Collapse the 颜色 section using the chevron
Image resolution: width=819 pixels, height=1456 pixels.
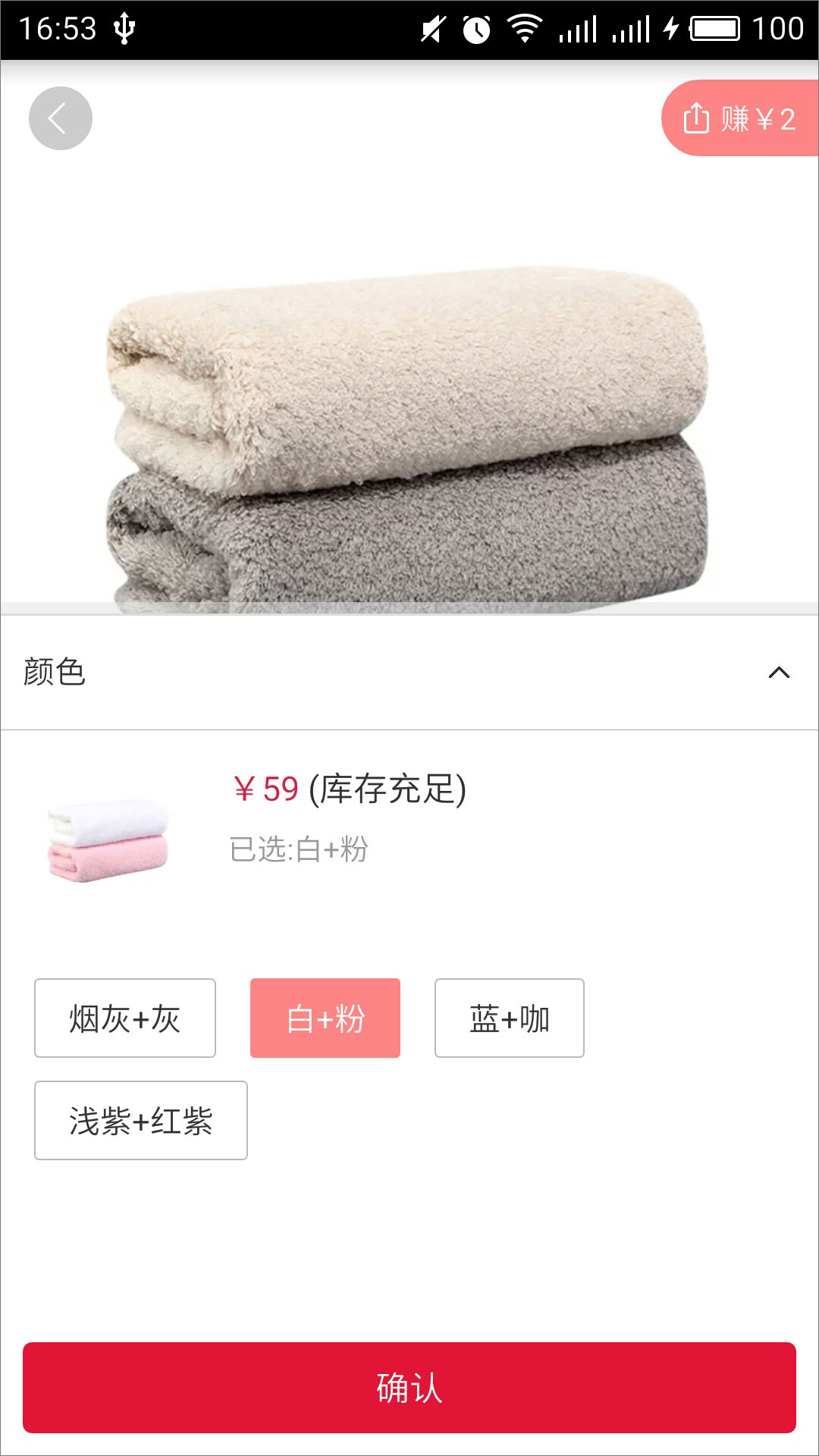(x=778, y=673)
